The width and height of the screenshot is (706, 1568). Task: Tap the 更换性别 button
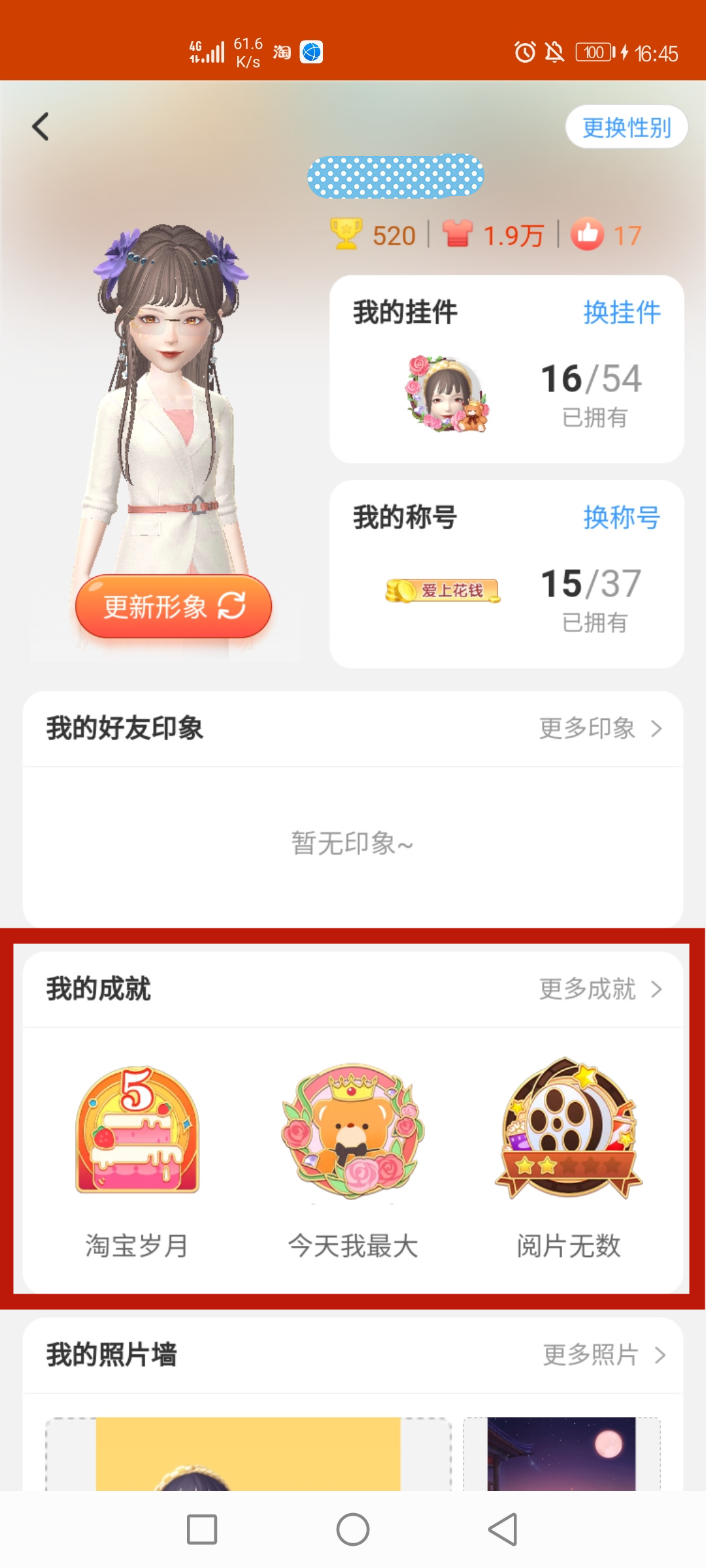tap(626, 127)
